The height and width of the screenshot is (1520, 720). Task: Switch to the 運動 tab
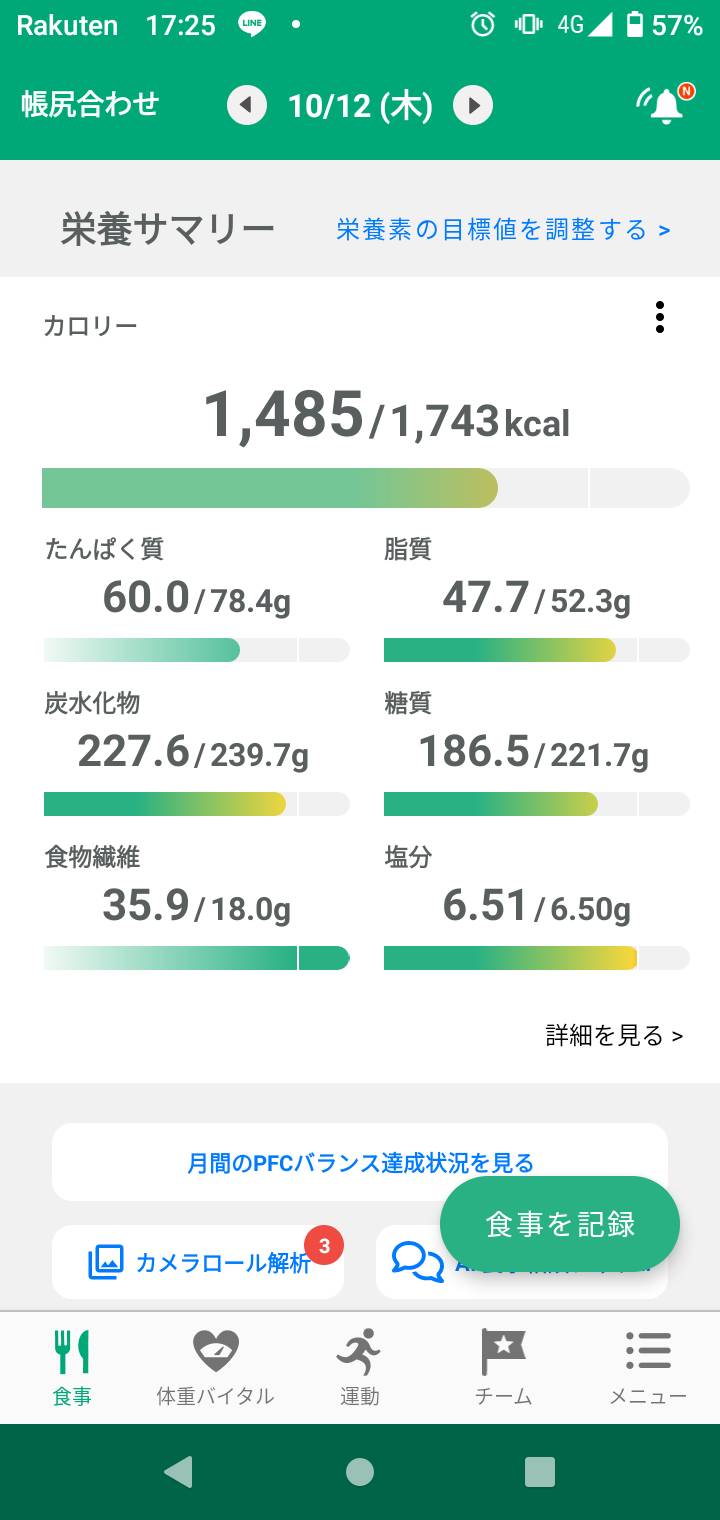(359, 1367)
